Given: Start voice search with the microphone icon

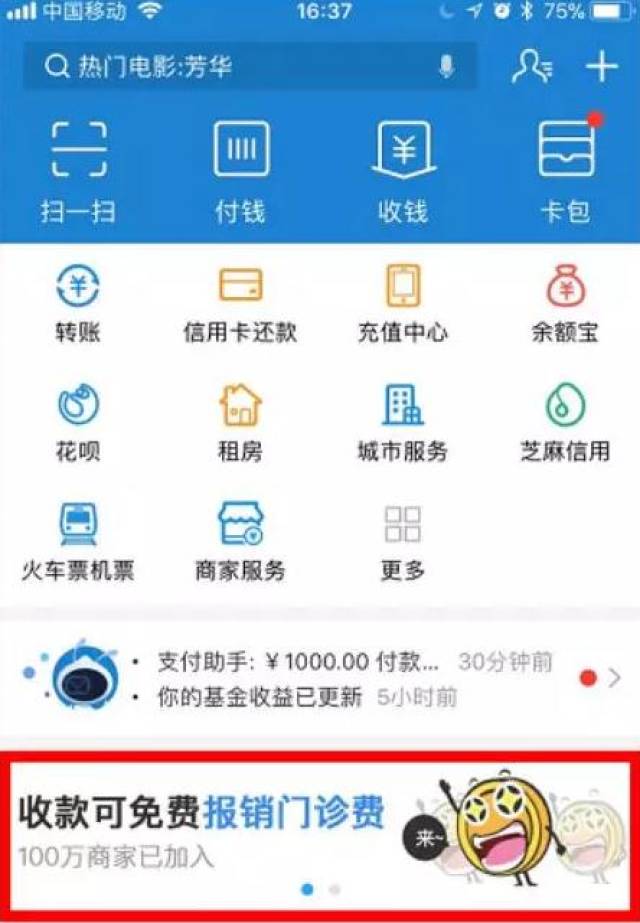Looking at the screenshot, I should point(447,67).
